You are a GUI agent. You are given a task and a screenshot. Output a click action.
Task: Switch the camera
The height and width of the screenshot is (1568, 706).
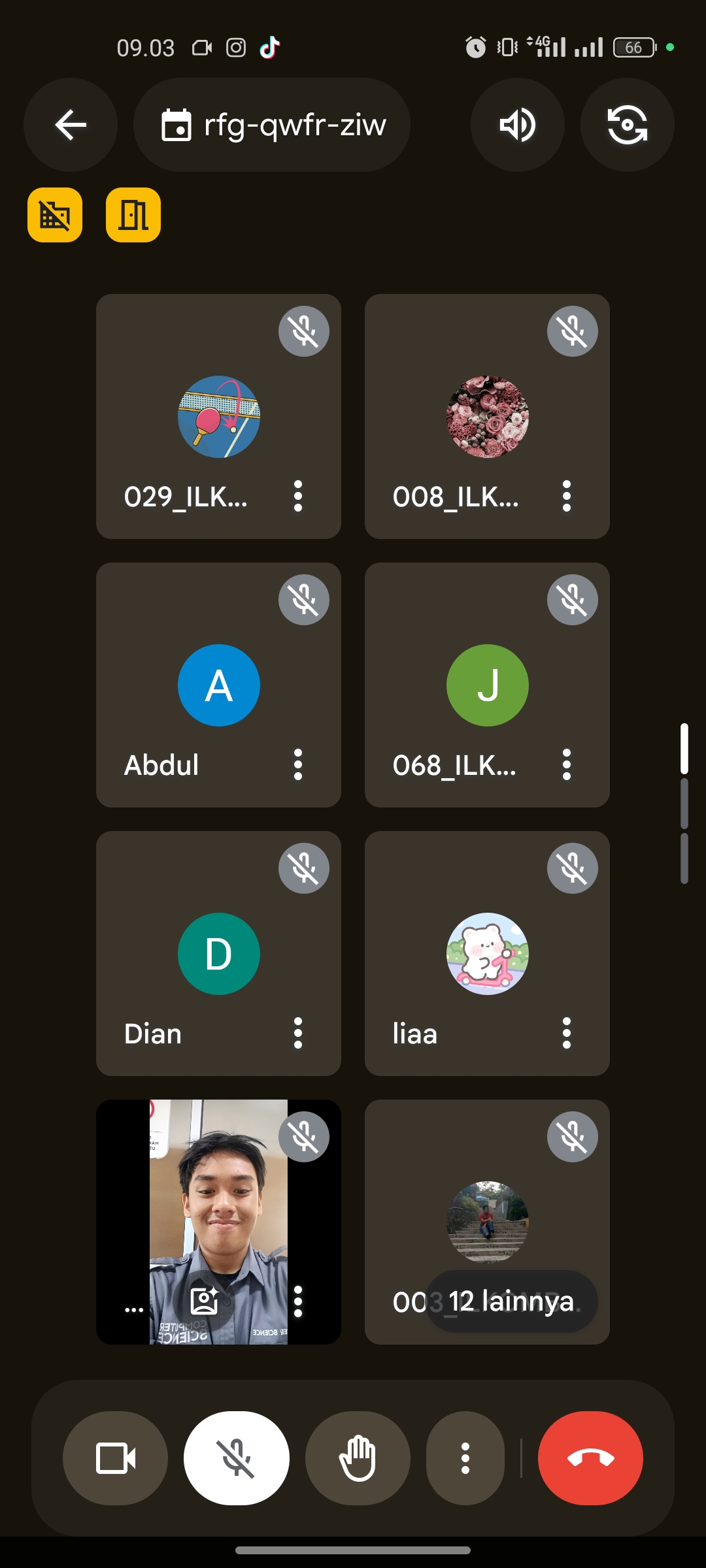click(x=627, y=125)
